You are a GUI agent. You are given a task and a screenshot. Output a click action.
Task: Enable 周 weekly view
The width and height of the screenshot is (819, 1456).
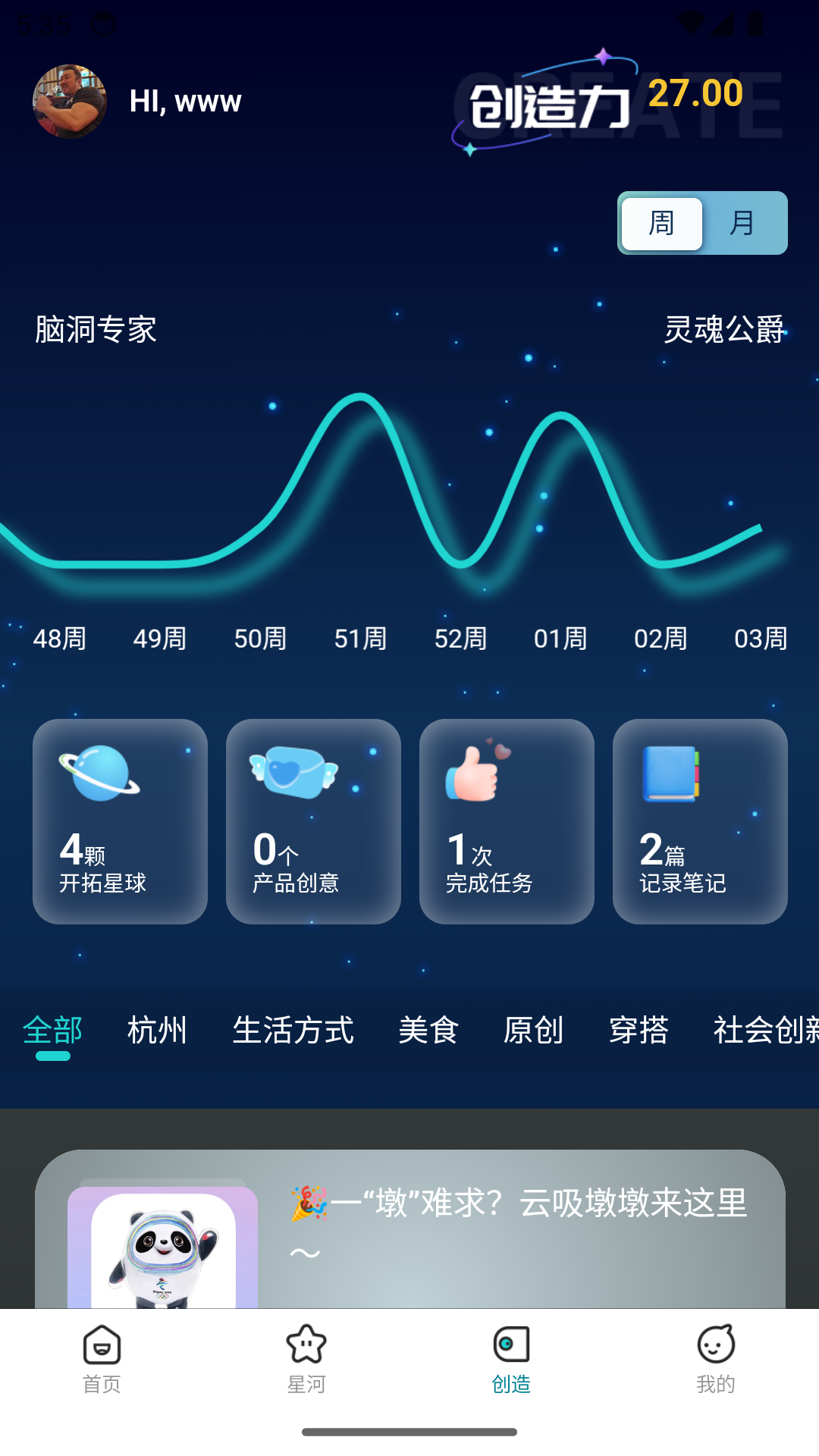661,223
